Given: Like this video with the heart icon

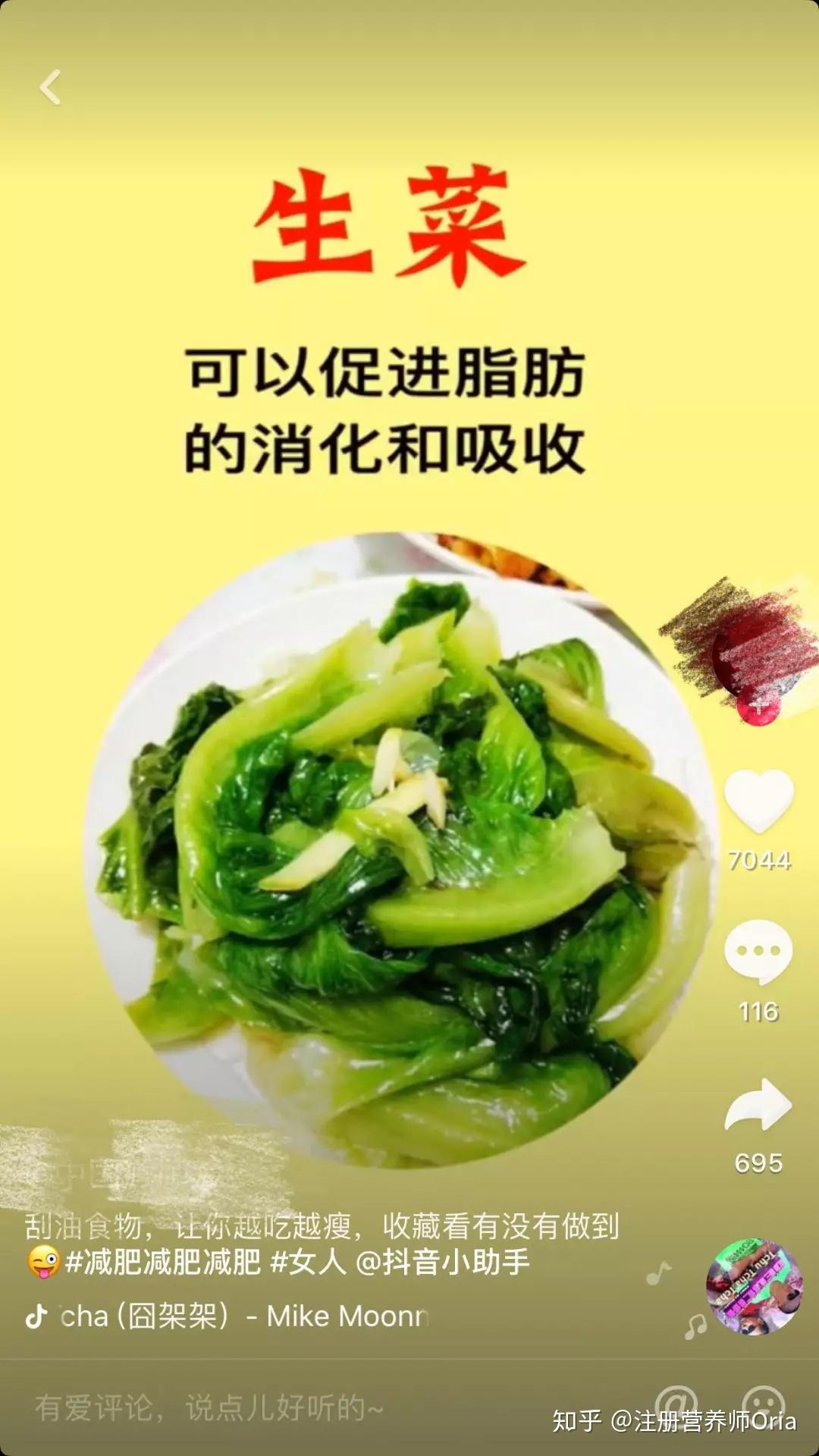Looking at the screenshot, I should coord(758,800).
